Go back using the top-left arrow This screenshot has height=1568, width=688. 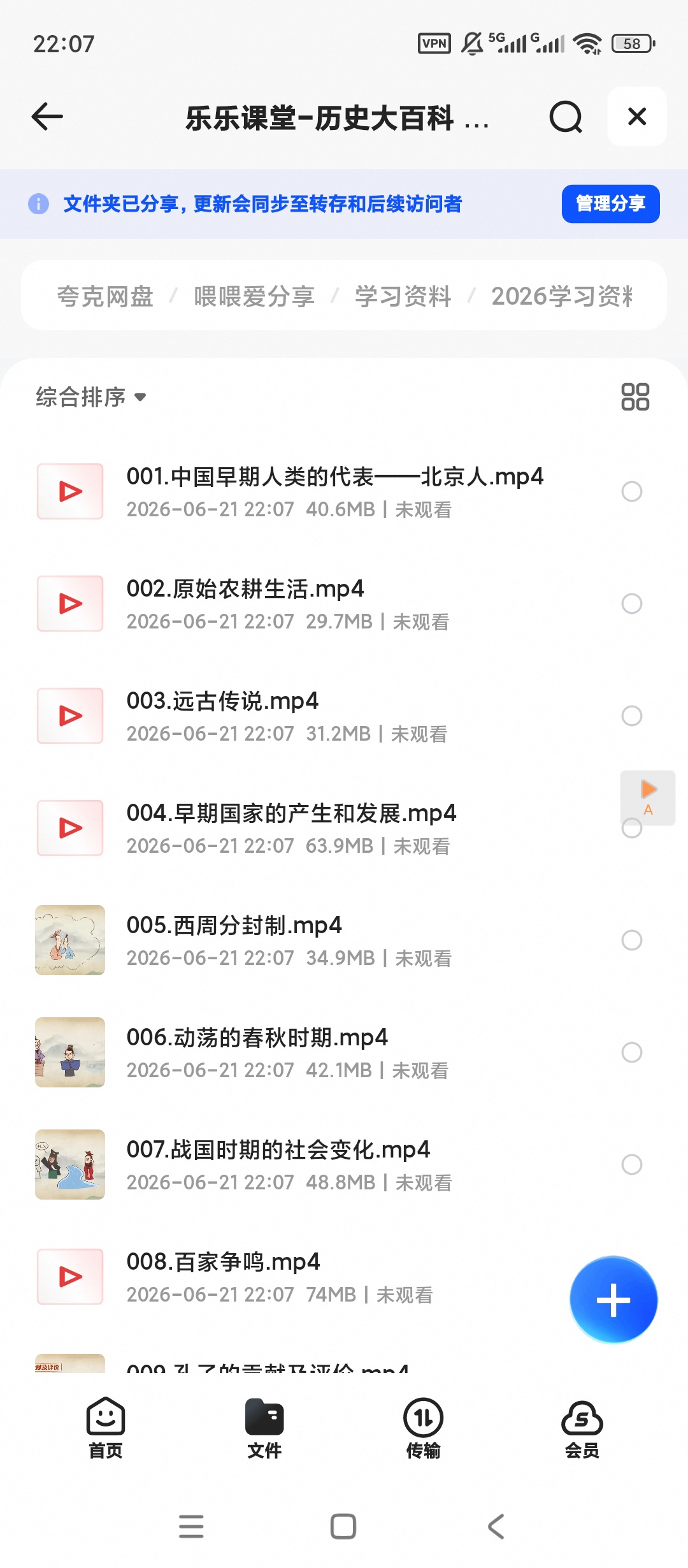tap(47, 117)
